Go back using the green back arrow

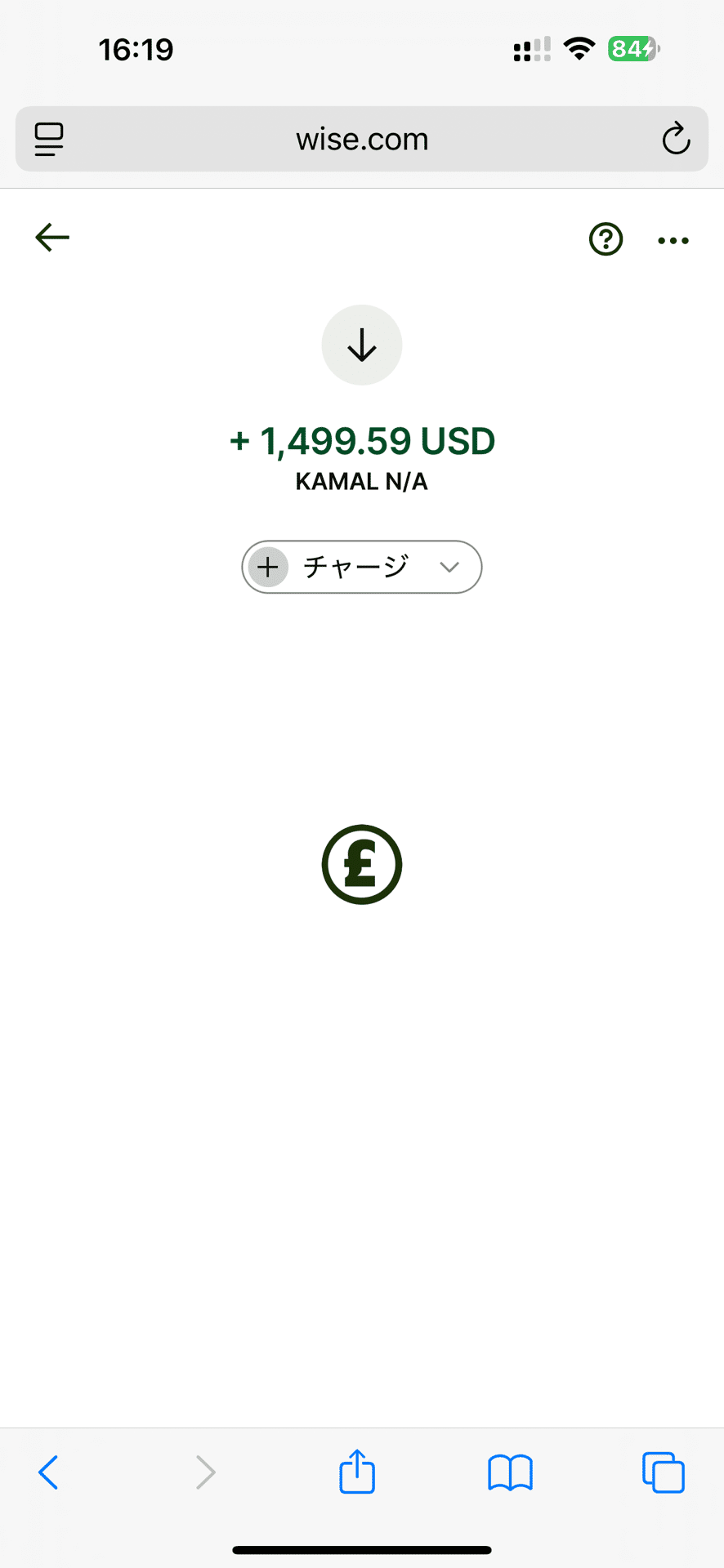pos(51,238)
